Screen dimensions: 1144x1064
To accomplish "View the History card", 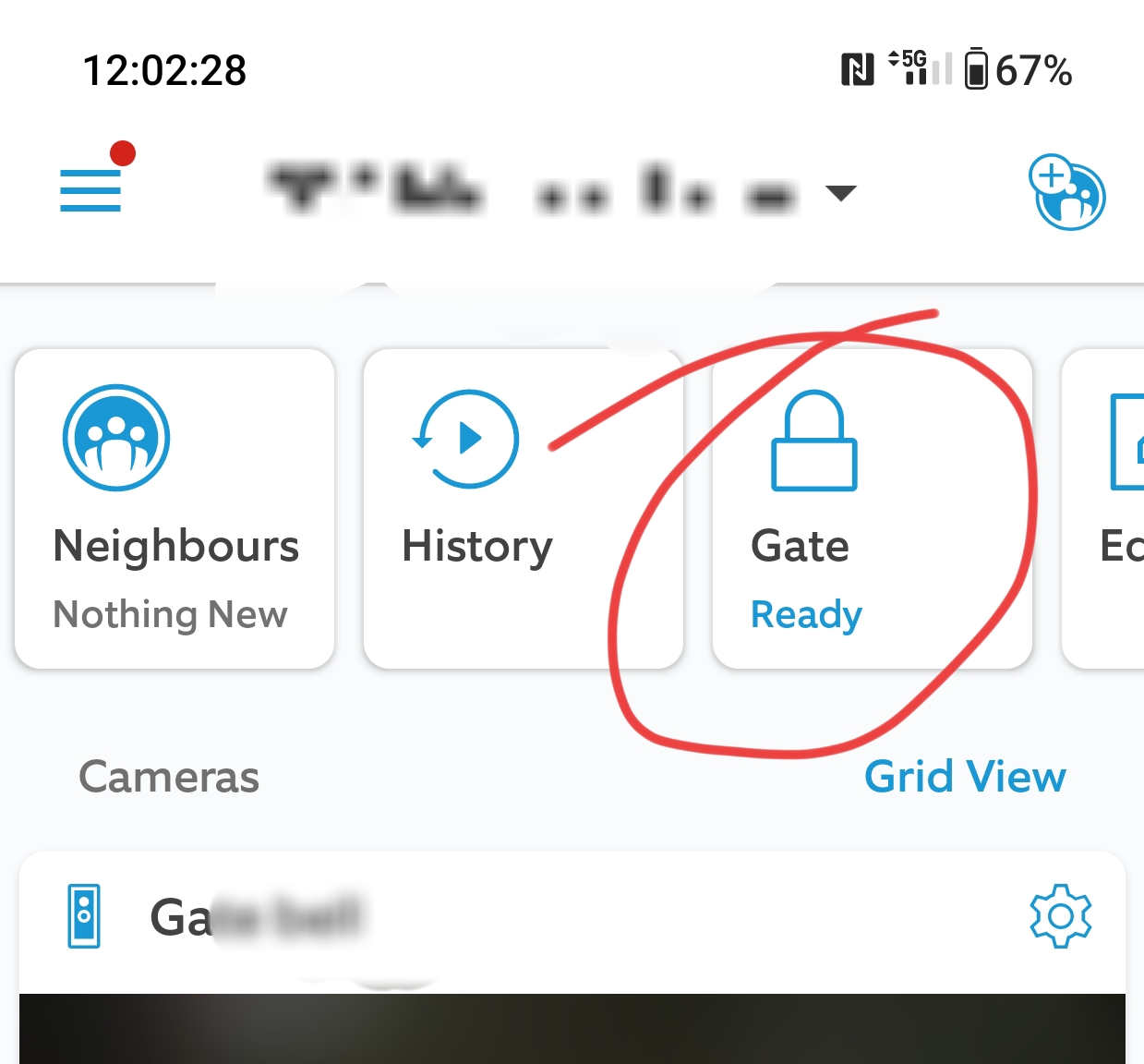I will (523, 508).
